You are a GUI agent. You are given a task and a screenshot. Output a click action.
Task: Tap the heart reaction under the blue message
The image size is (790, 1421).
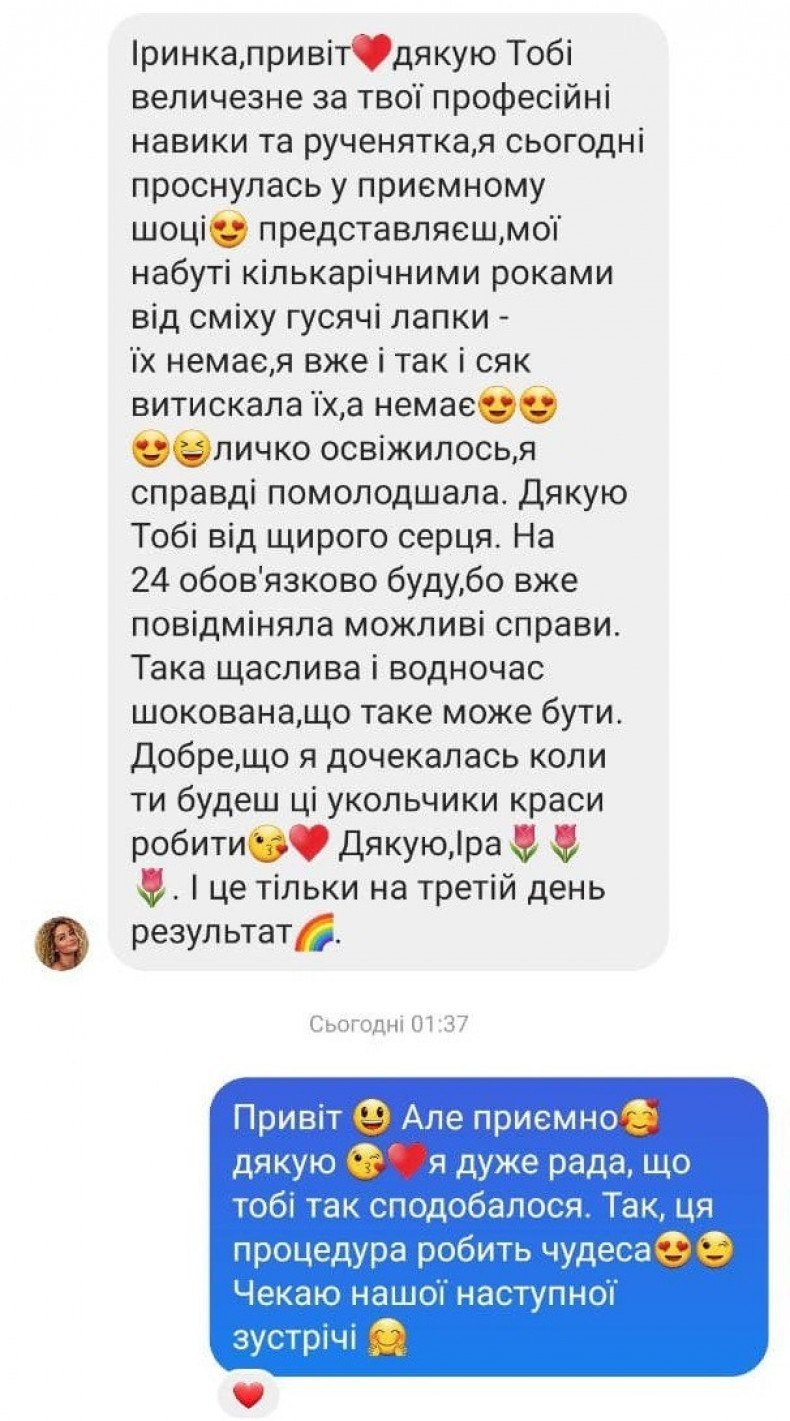246,1393
